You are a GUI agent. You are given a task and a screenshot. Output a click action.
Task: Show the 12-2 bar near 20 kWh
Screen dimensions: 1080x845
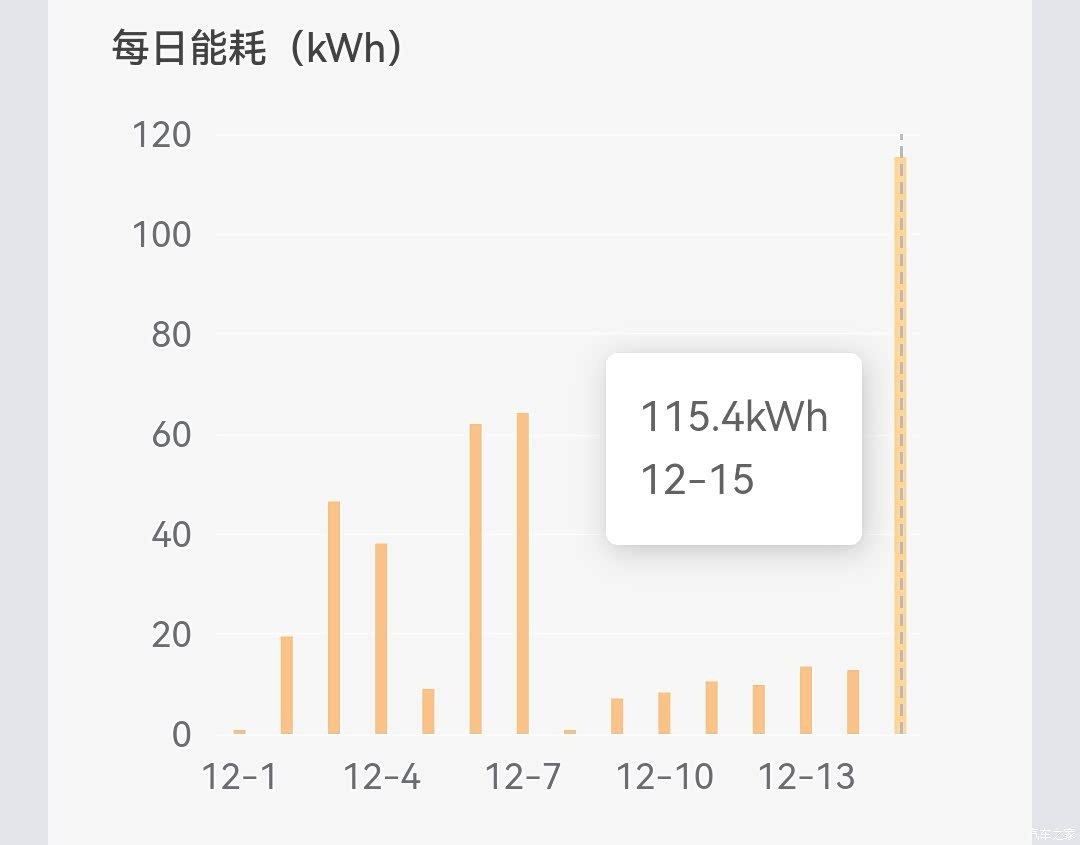pyautogui.click(x=287, y=685)
